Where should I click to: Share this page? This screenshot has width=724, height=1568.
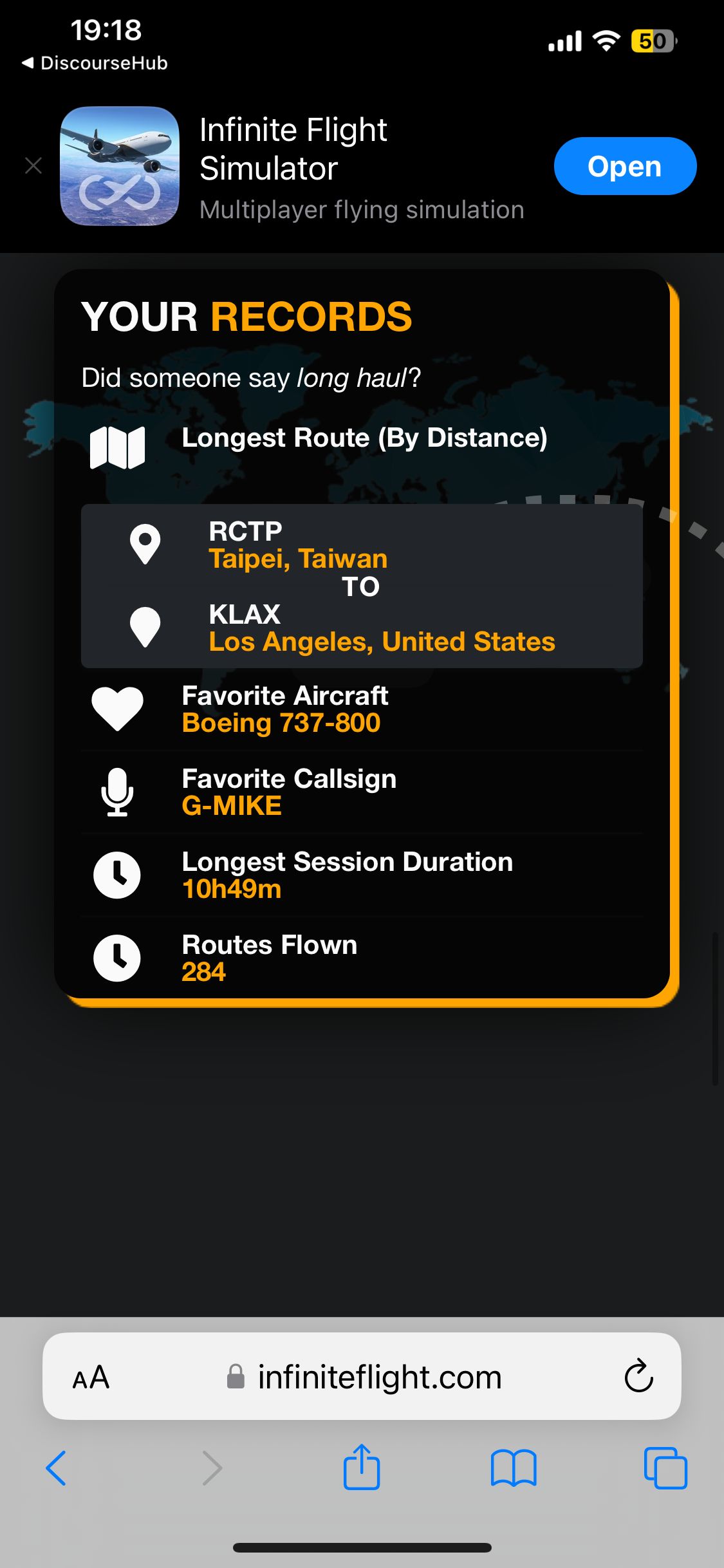[362, 1467]
